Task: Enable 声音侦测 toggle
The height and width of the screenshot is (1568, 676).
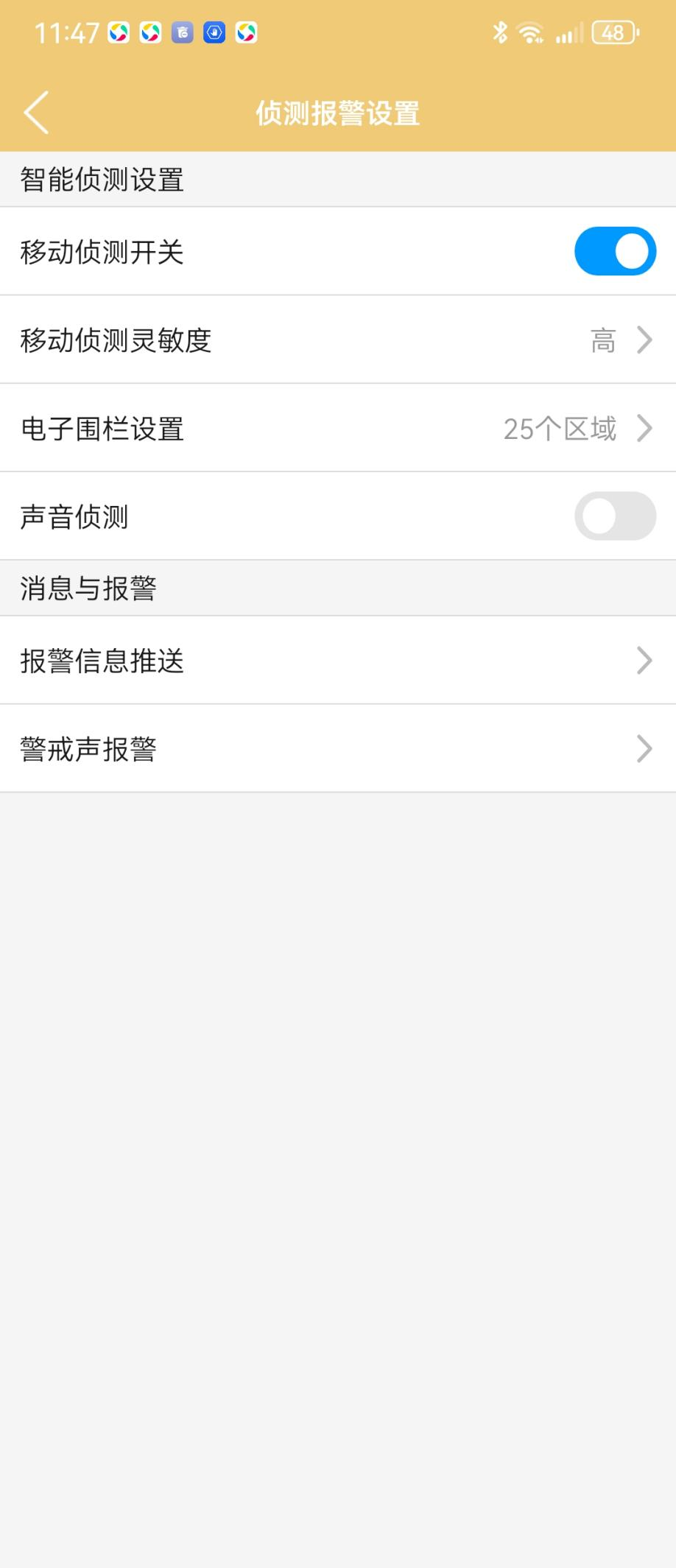Action: pyautogui.click(x=614, y=516)
